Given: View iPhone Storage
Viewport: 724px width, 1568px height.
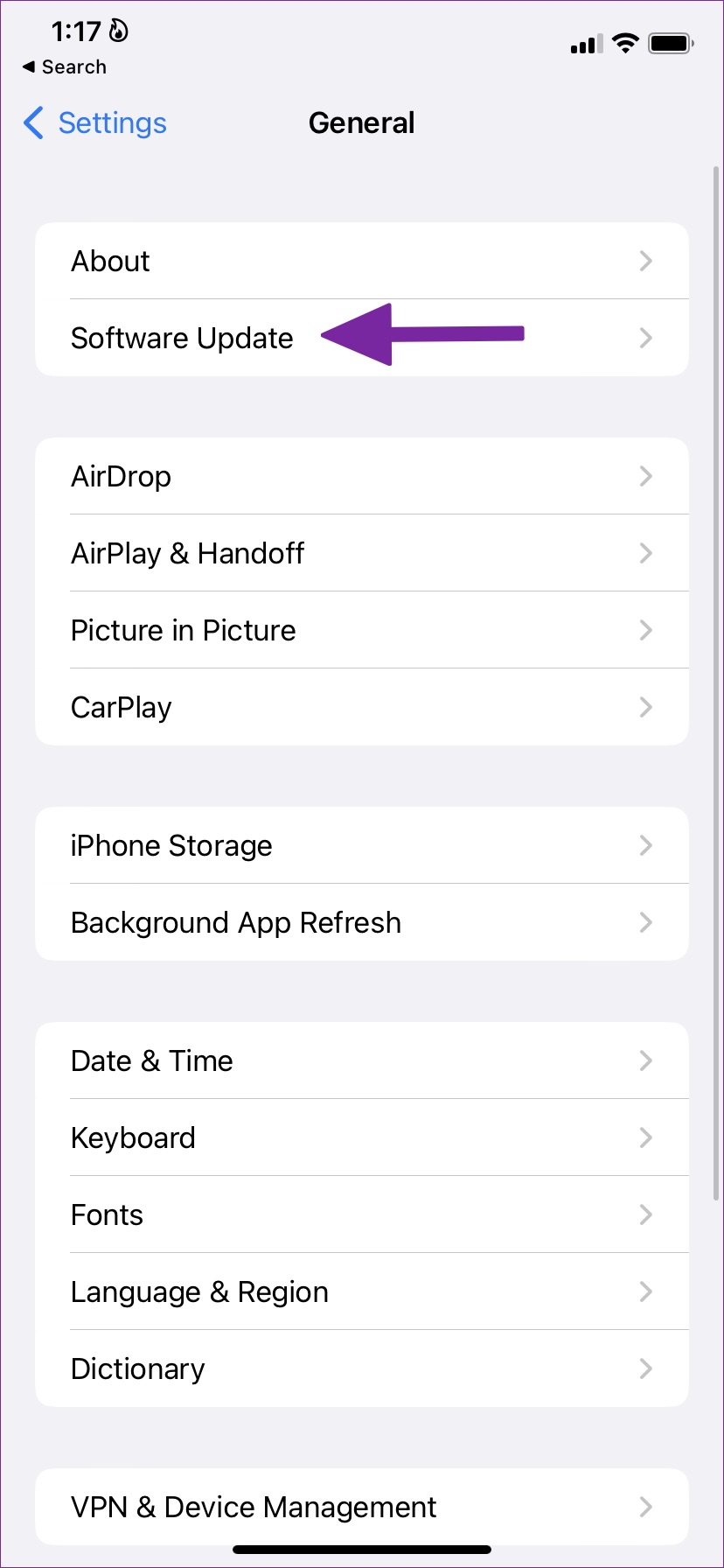Looking at the screenshot, I should tap(361, 845).
